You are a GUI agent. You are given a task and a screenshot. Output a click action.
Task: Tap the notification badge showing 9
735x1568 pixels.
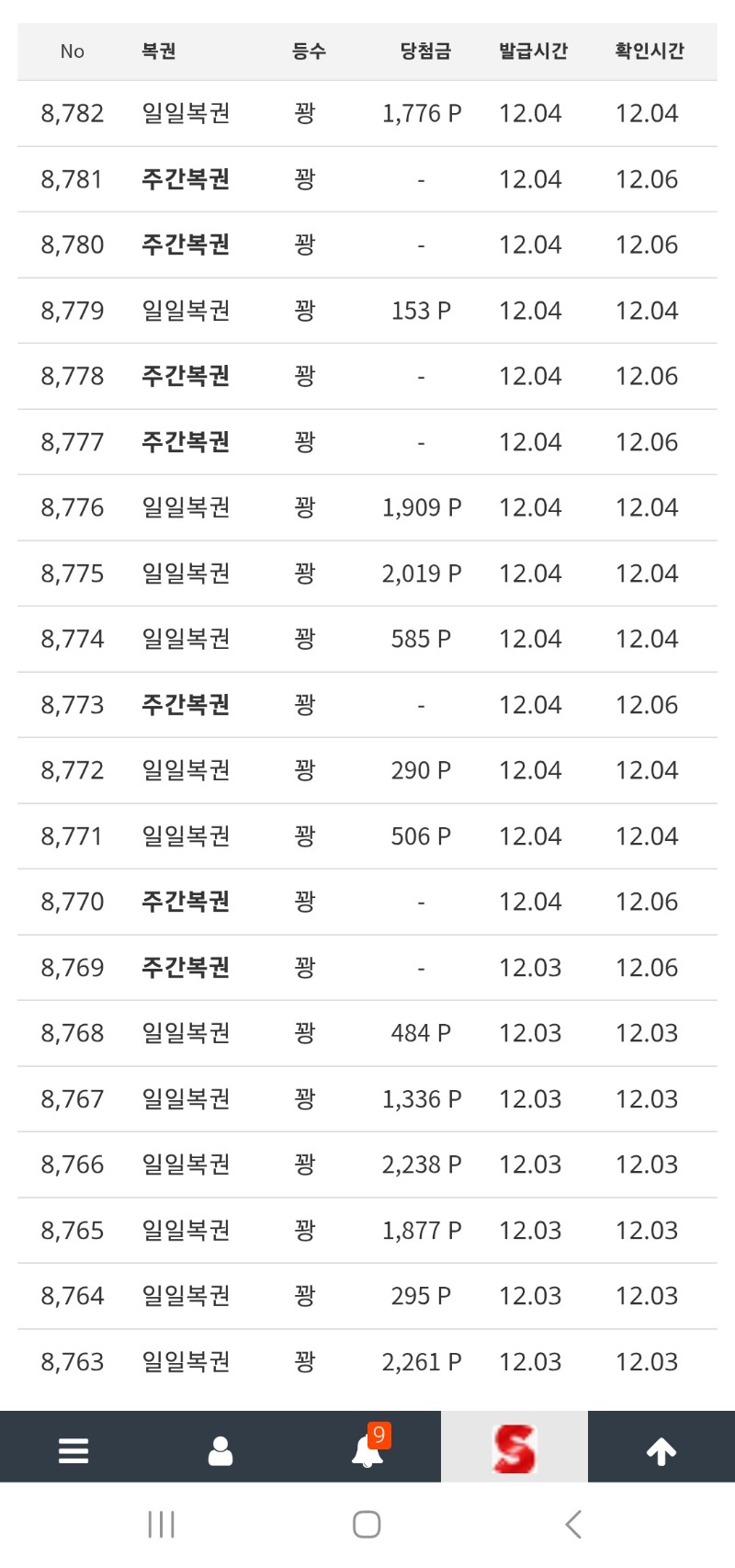click(x=379, y=1432)
